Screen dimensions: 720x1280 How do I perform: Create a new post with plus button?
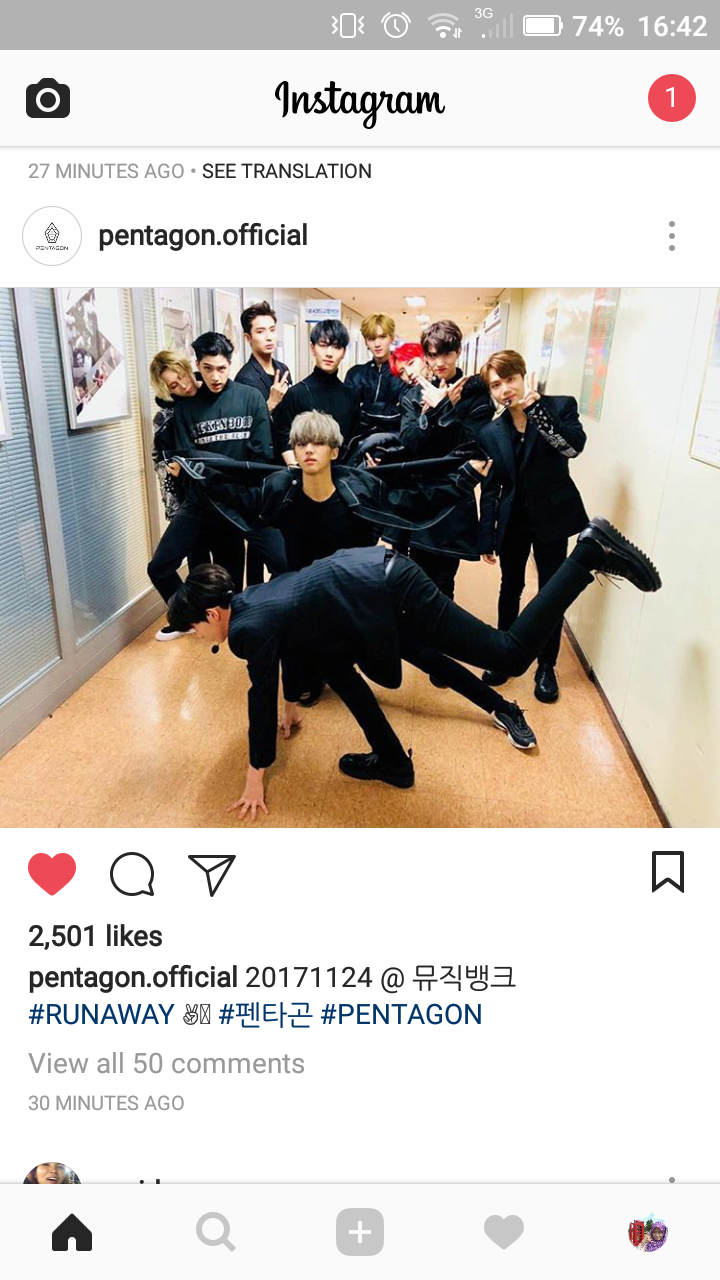360,1233
